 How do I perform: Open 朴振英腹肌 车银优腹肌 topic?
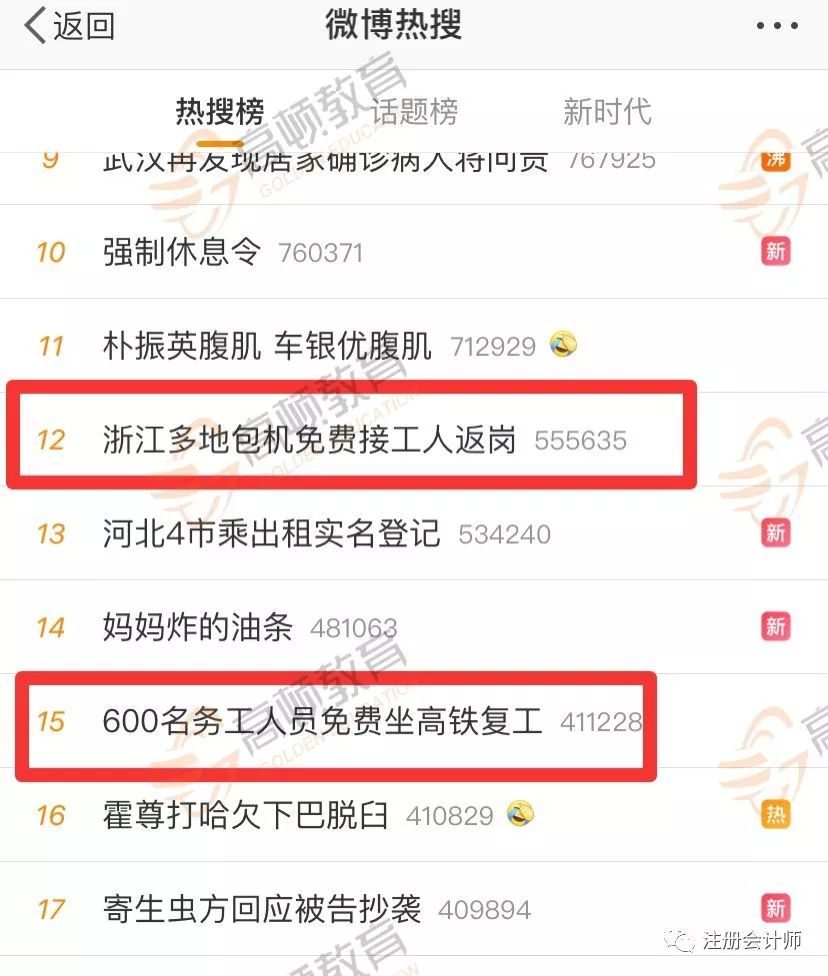[268, 346]
